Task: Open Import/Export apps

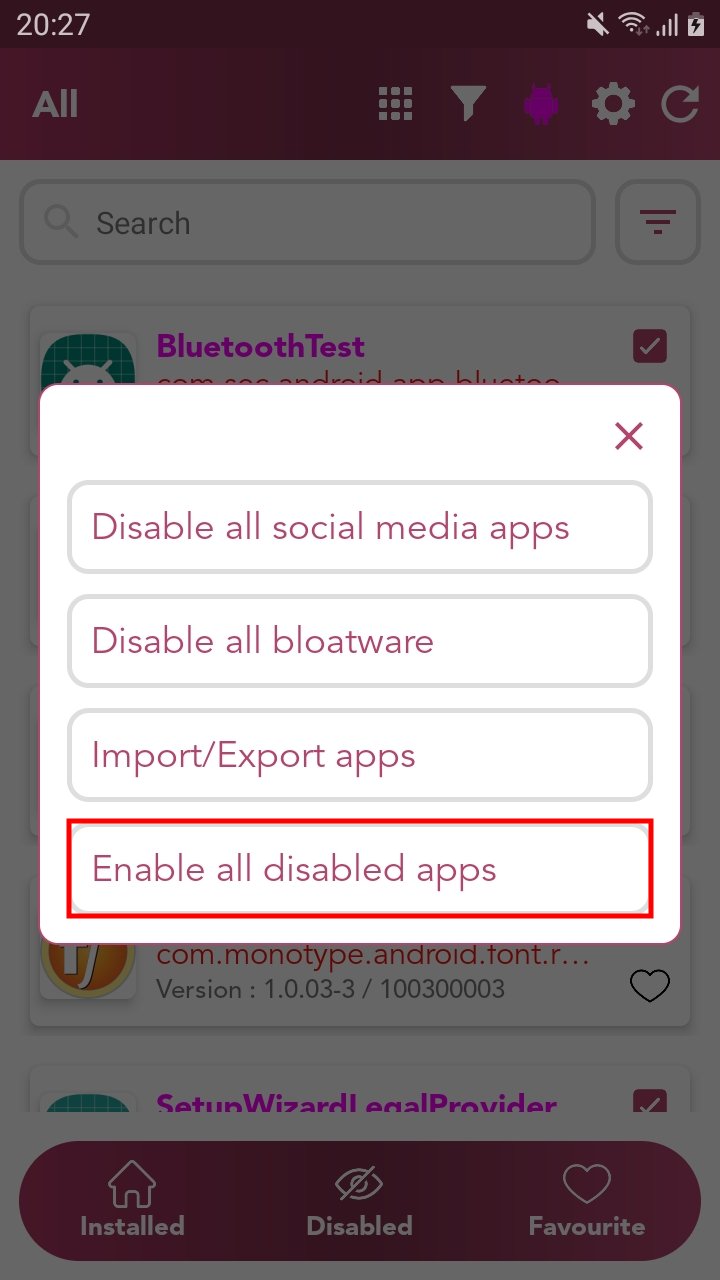Action: click(x=360, y=755)
